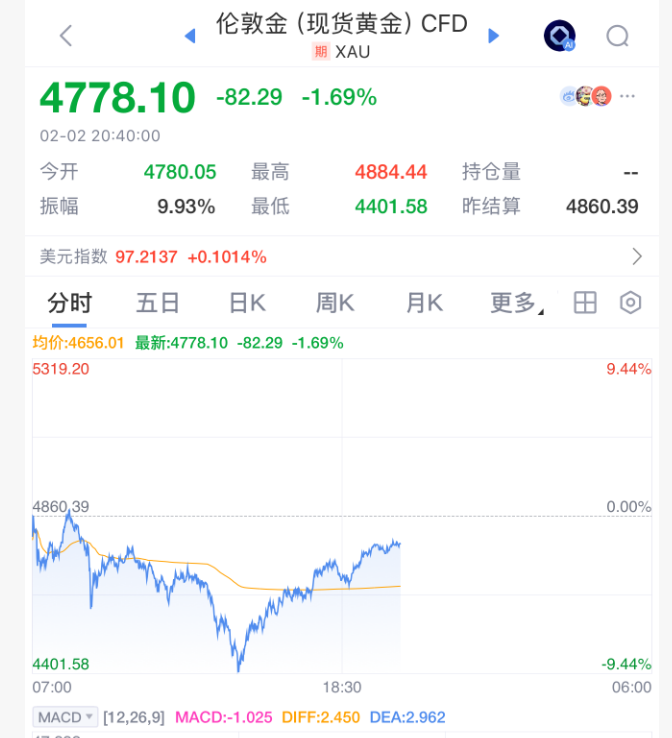Image resolution: width=672 pixels, height=738 pixels.
Task: Switch to the 日K chart tab
Action: tap(246, 303)
